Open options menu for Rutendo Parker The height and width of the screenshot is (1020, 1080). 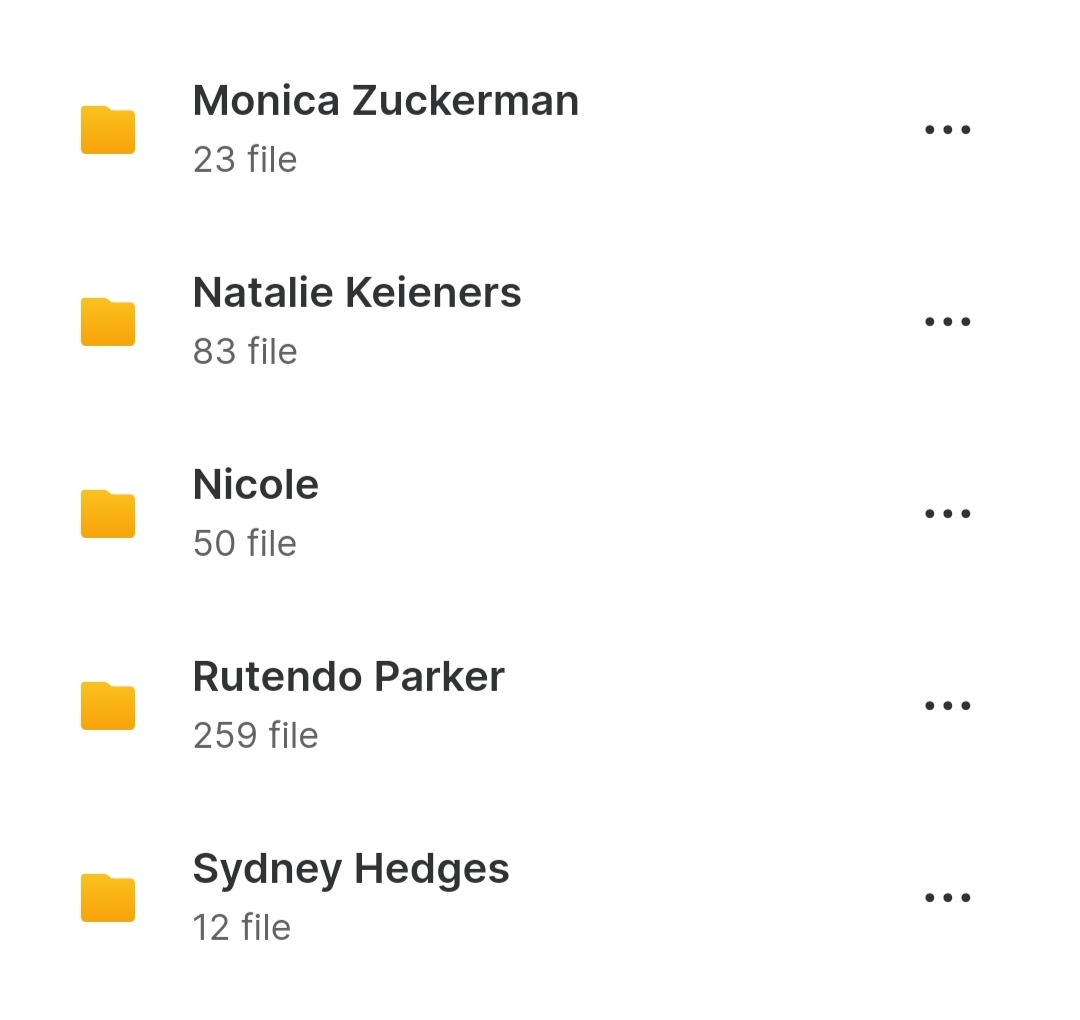coord(947,706)
